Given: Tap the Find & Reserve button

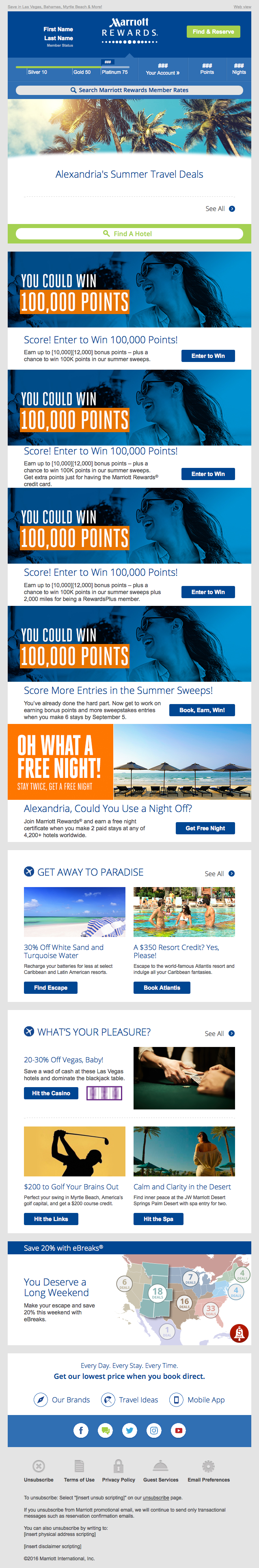Looking at the screenshot, I should 213,32.
